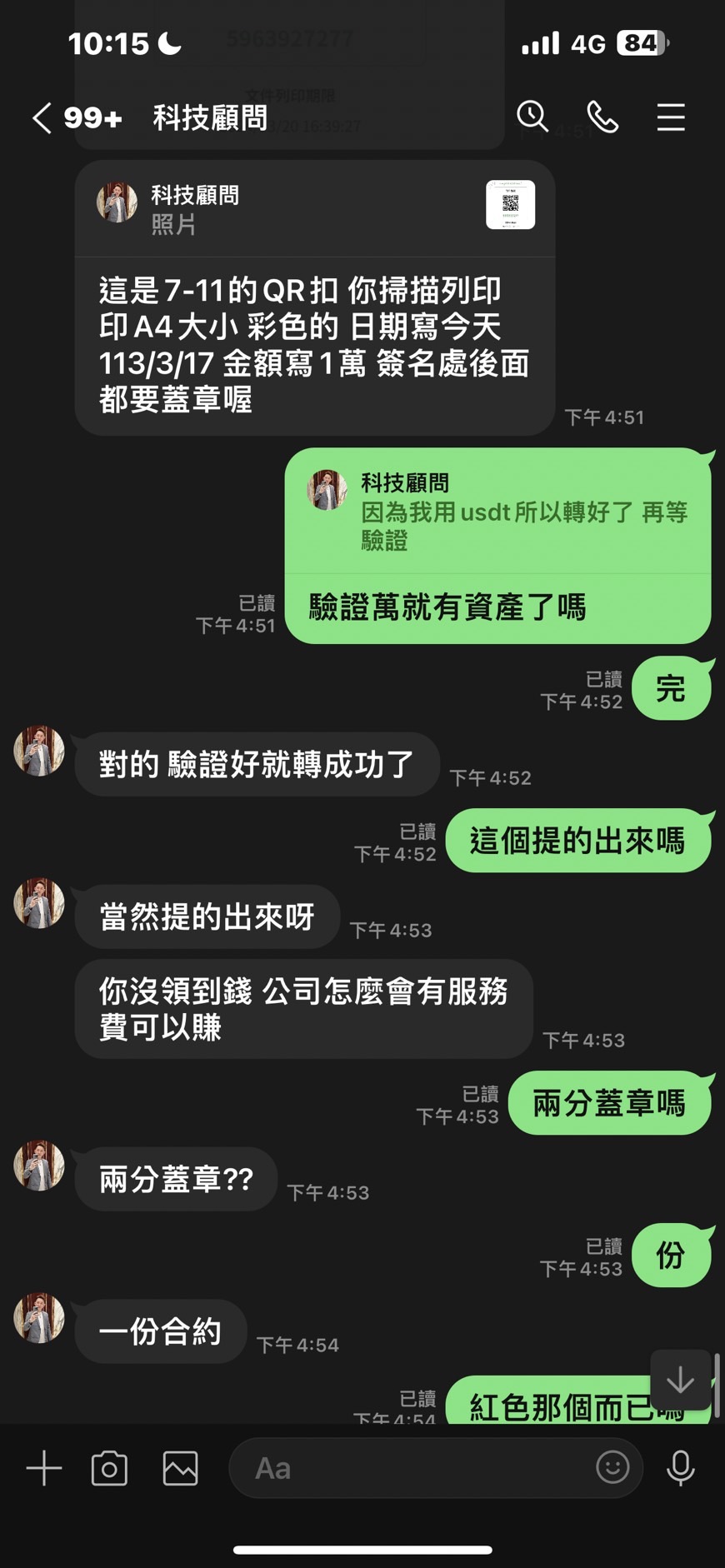
Task: Search within this conversation
Action: pos(532,117)
